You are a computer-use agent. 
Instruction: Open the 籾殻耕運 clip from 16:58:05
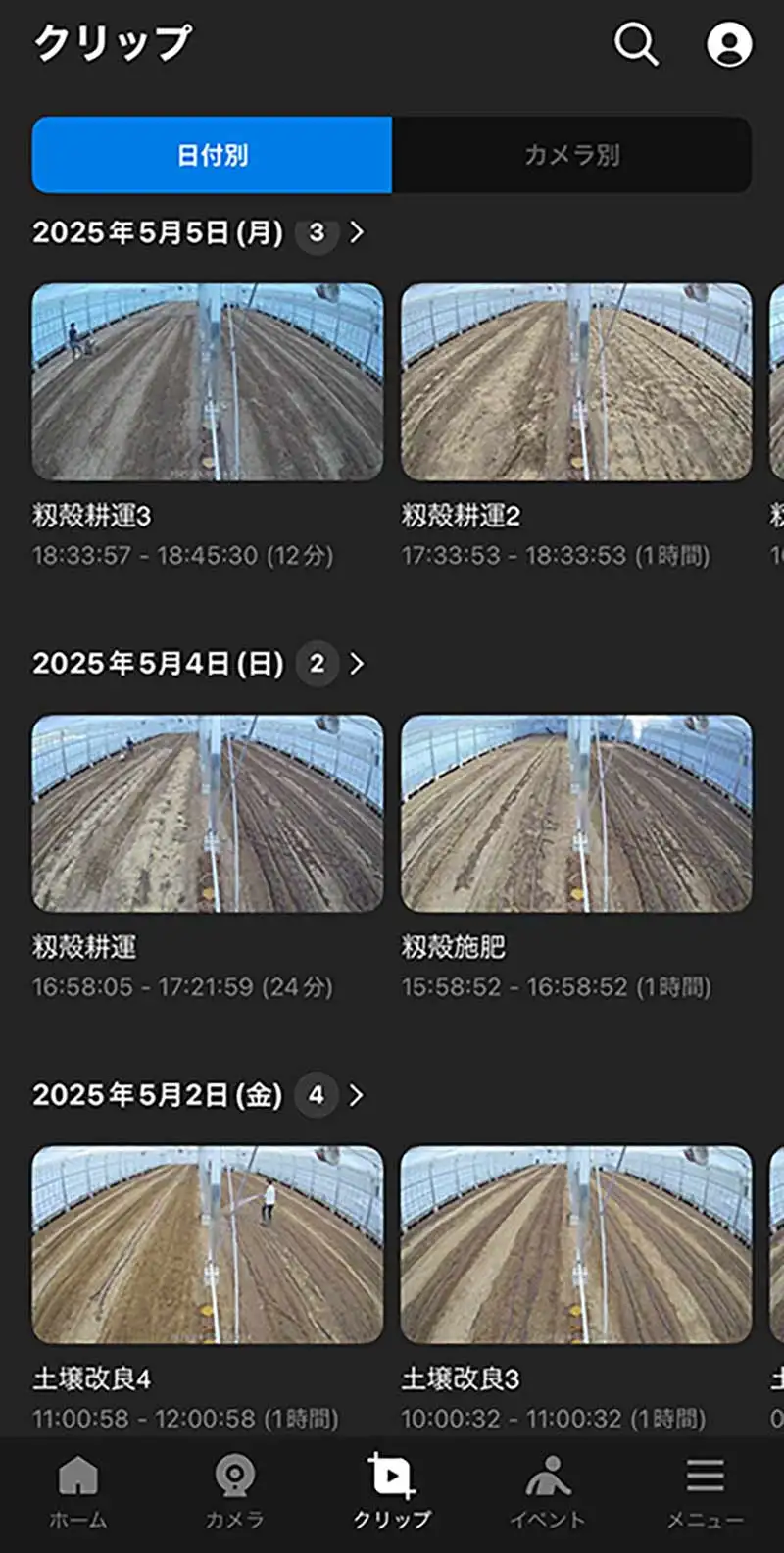click(x=208, y=814)
